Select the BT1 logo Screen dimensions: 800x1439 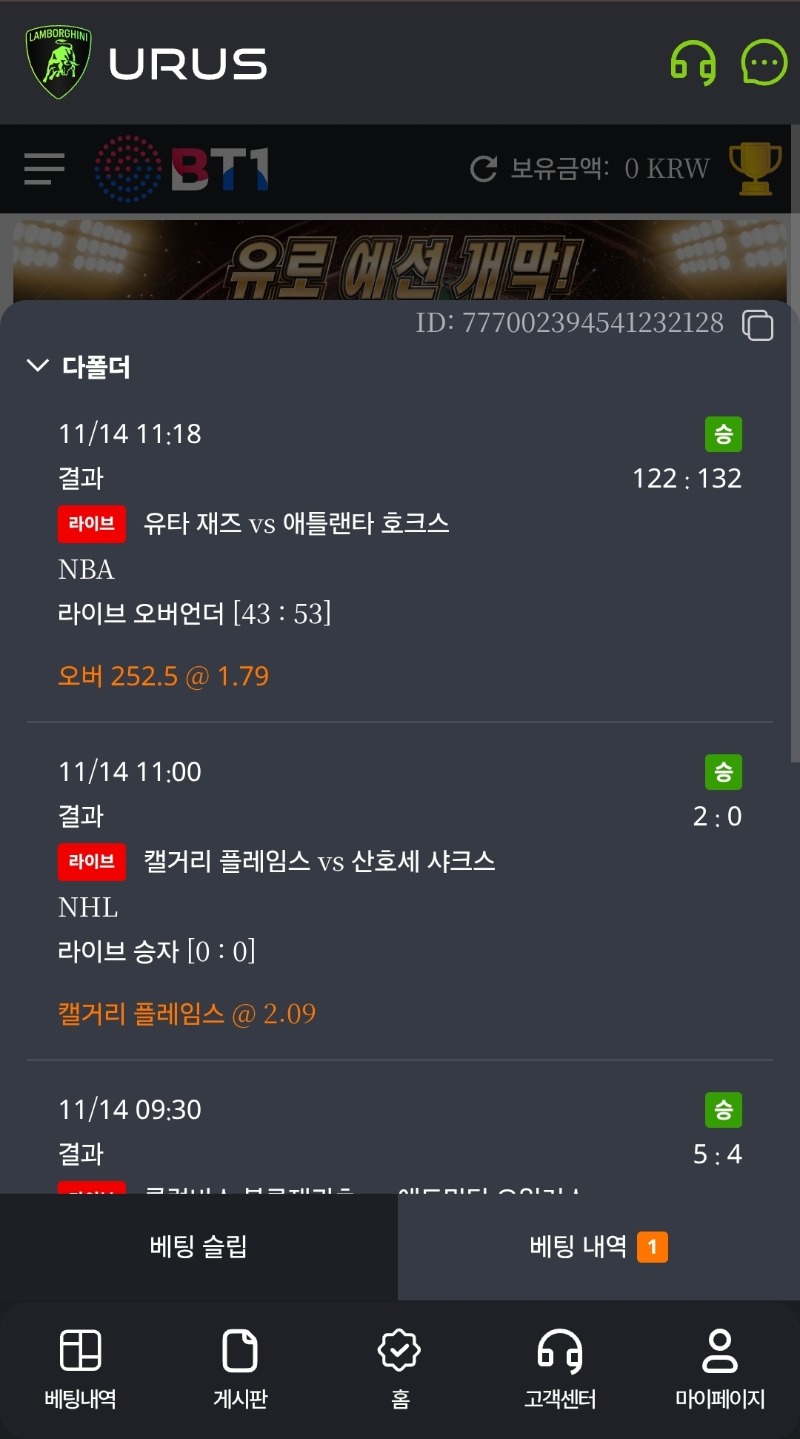tap(180, 169)
